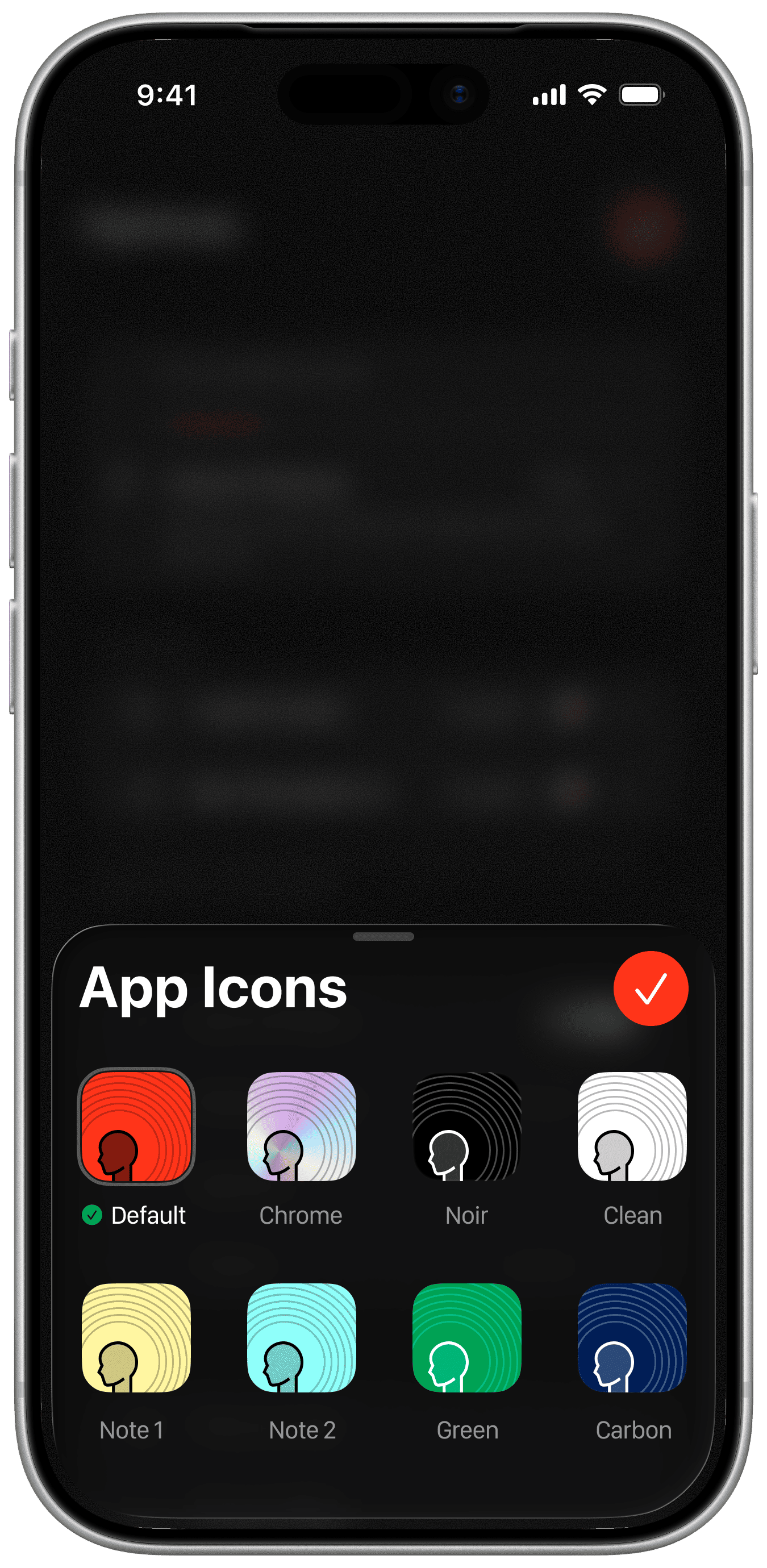This screenshot has height=1568, width=767.
Task: Confirm with the red checkmark button
Action: 651,989
